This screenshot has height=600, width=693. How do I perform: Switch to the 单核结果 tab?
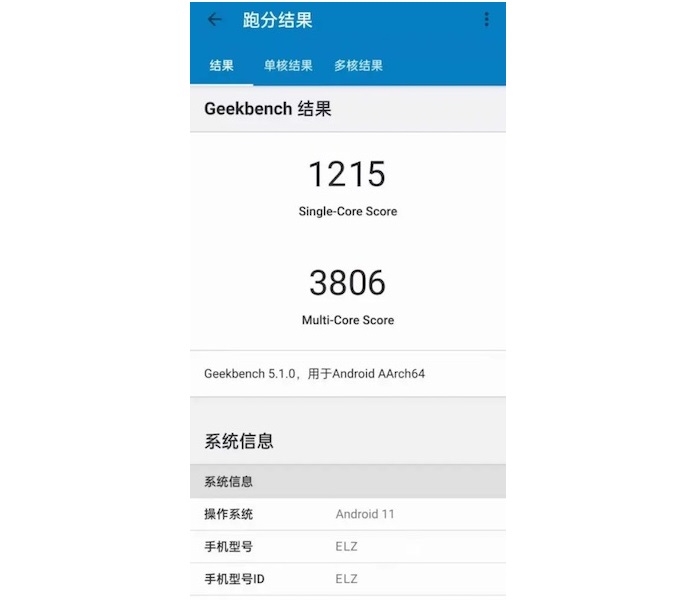click(x=288, y=66)
